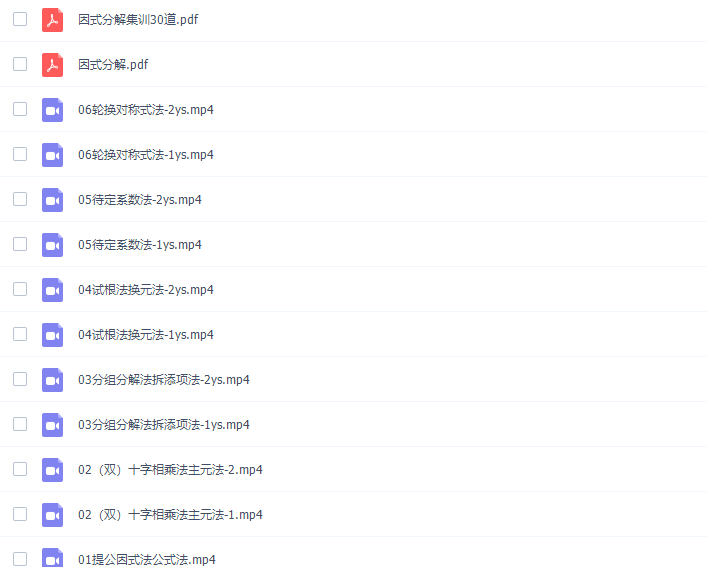The height and width of the screenshot is (567, 707).
Task: Open 01提公因式法公式法.mp4 video
Action: (x=146, y=559)
